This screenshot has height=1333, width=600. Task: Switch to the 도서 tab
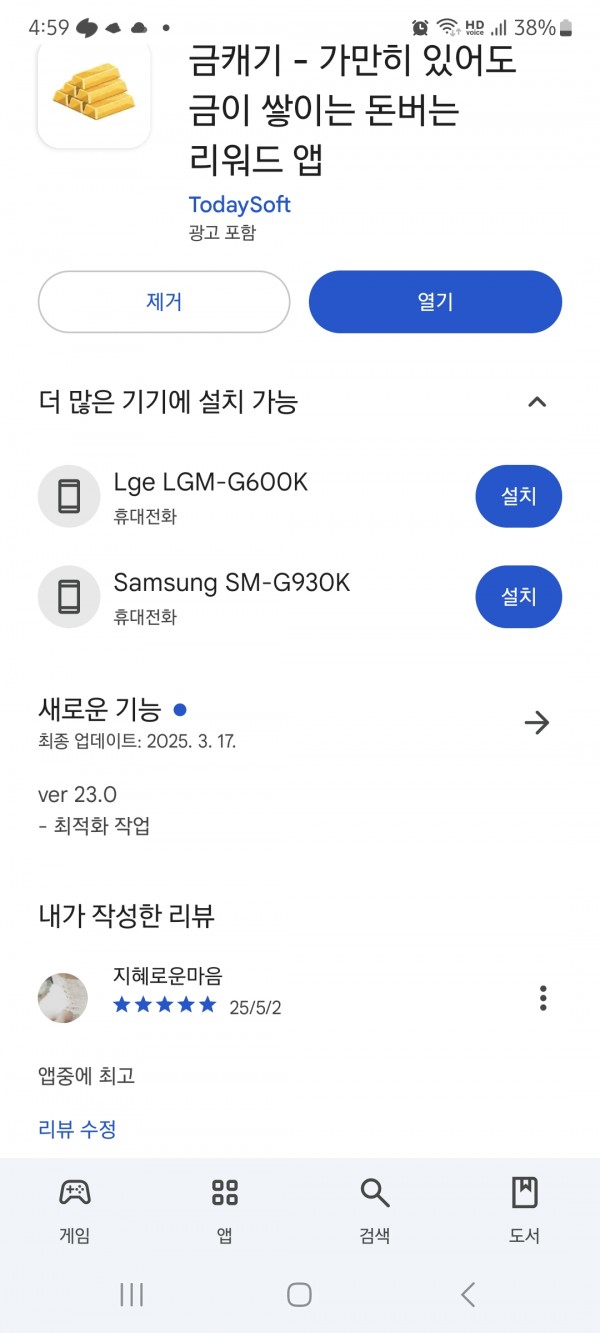click(525, 1209)
